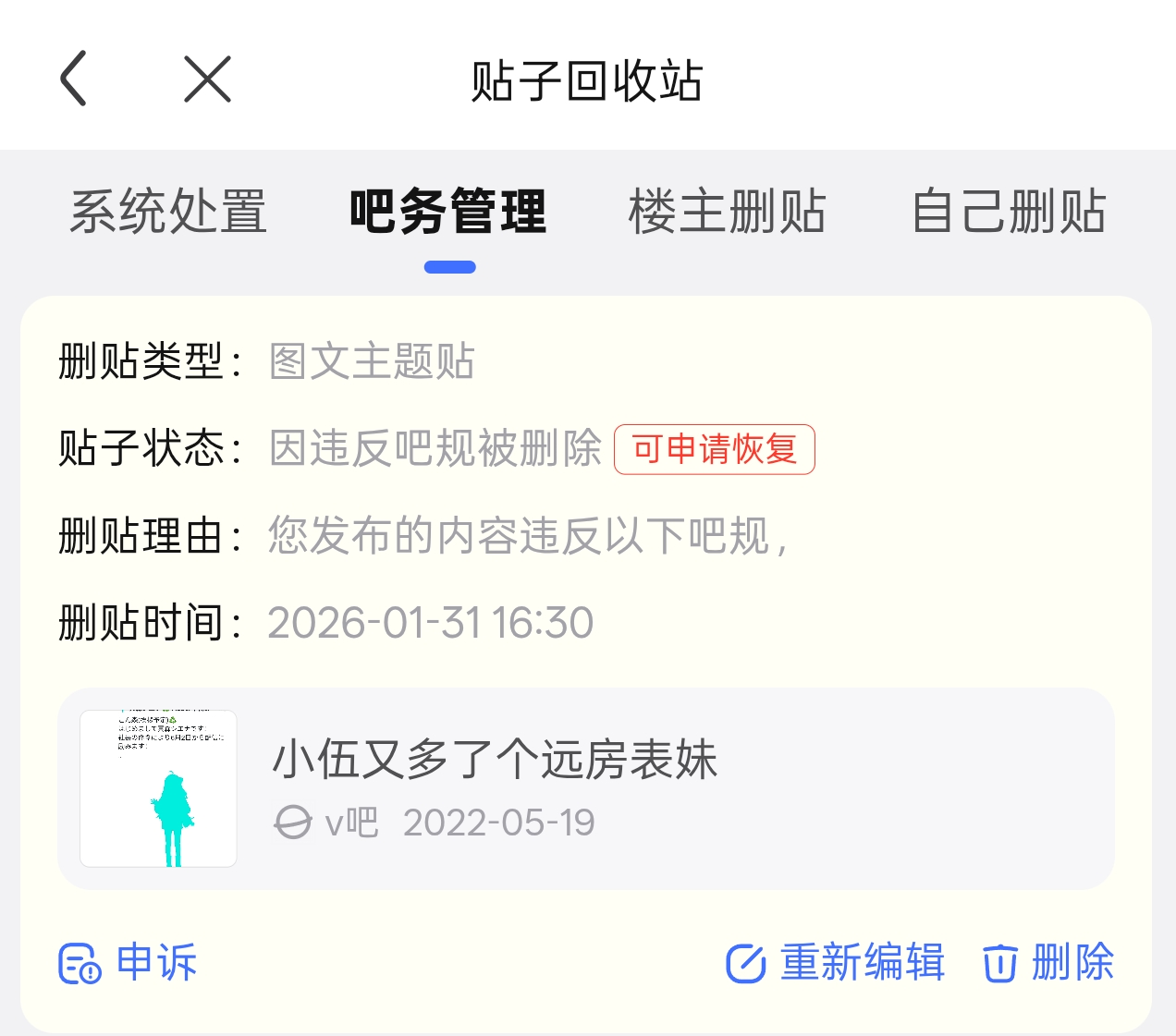Switch to the 系统处置 tab
The width and height of the screenshot is (1176, 1036).
pyautogui.click(x=168, y=212)
